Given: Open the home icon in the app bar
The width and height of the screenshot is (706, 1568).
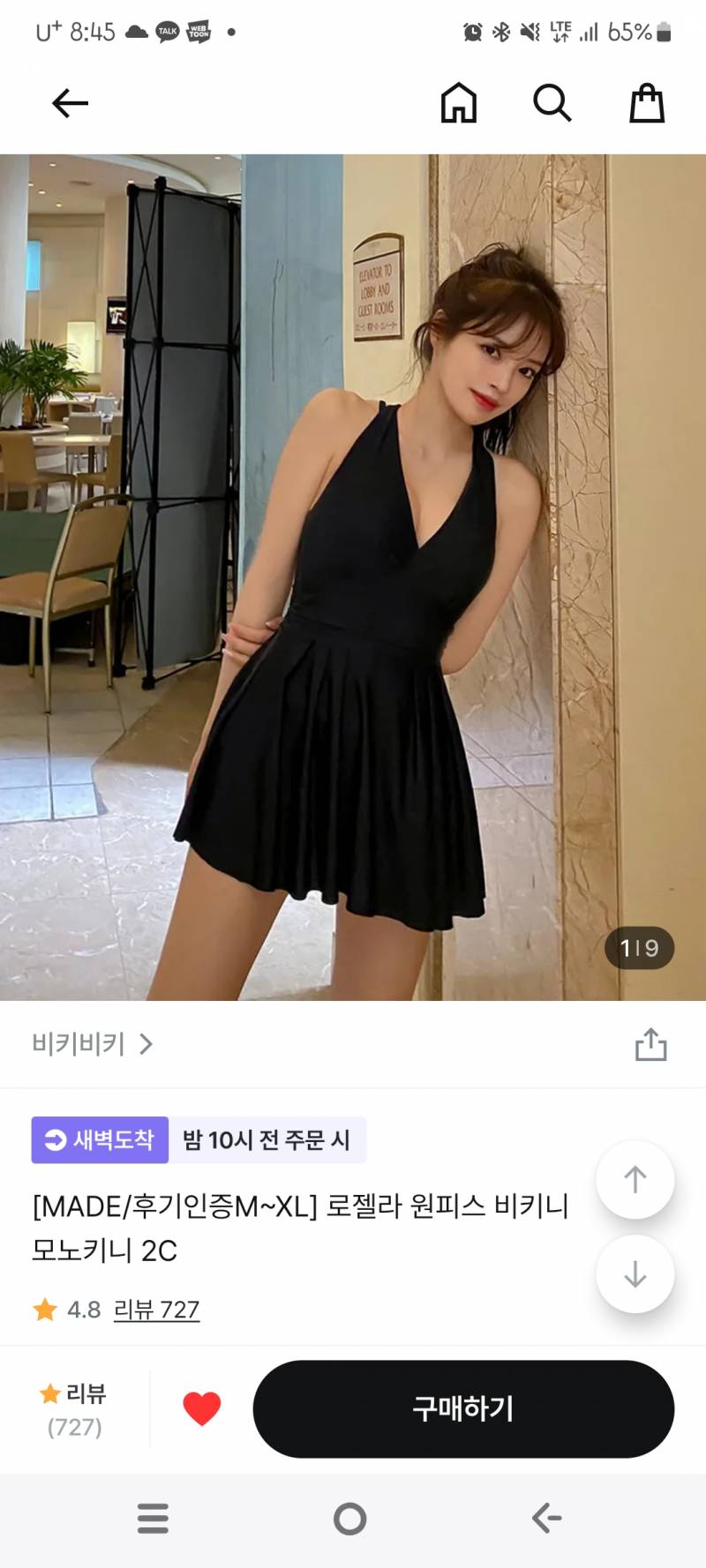Looking at the screenshot, I should 459,103.
